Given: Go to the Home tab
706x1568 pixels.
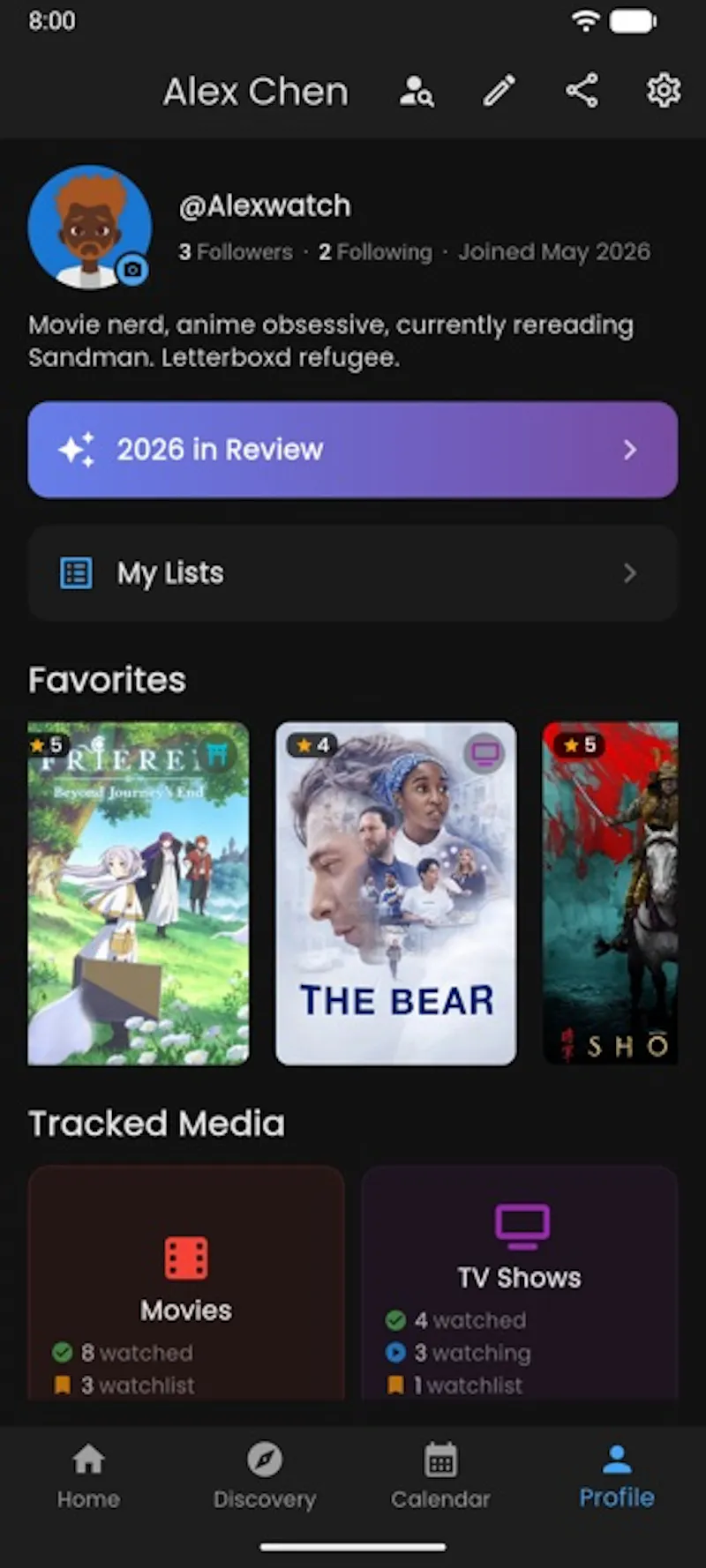Looking at the screenshot, I should [x=88, y=1476].
